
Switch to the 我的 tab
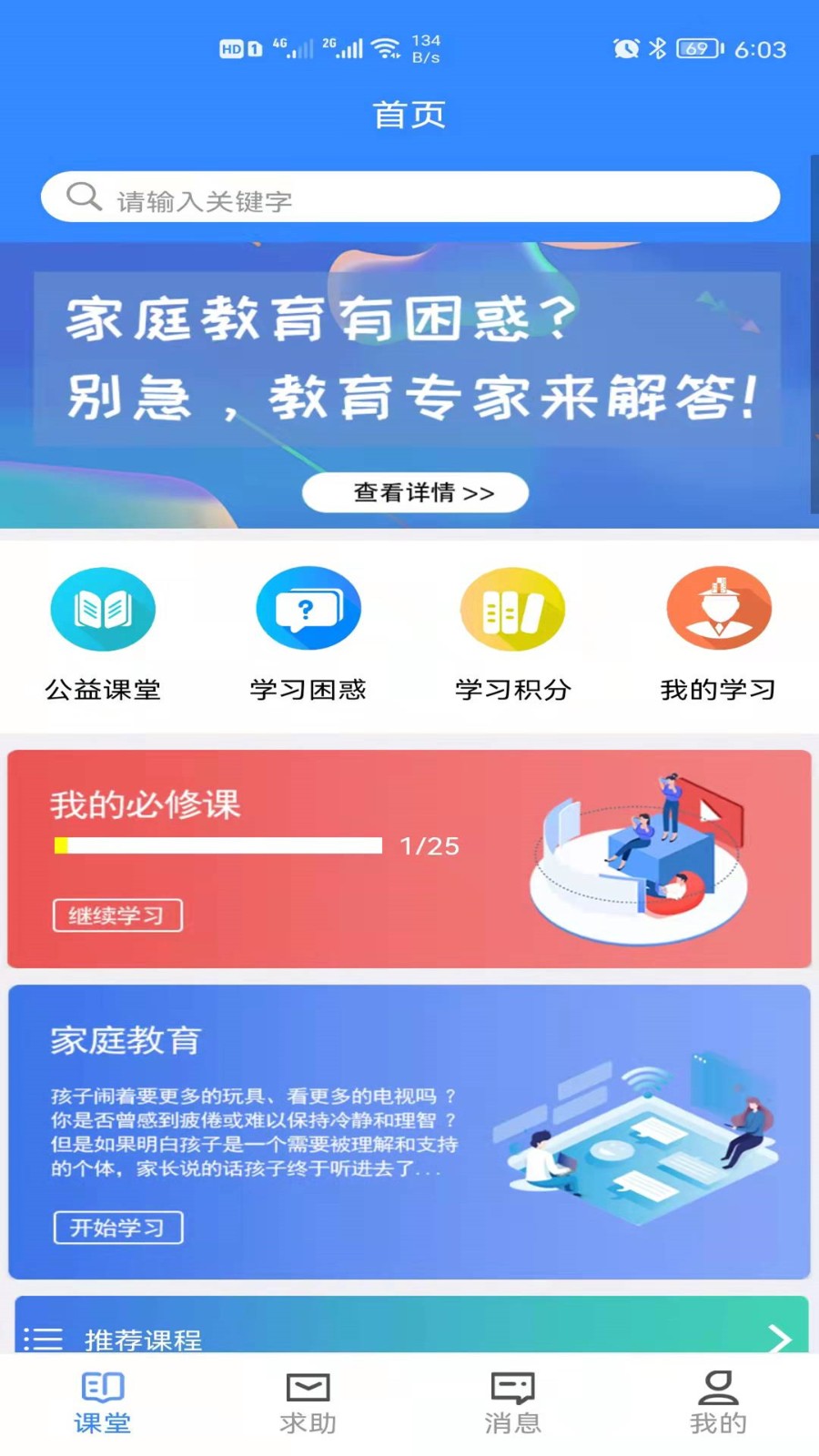pos(718,1404)
